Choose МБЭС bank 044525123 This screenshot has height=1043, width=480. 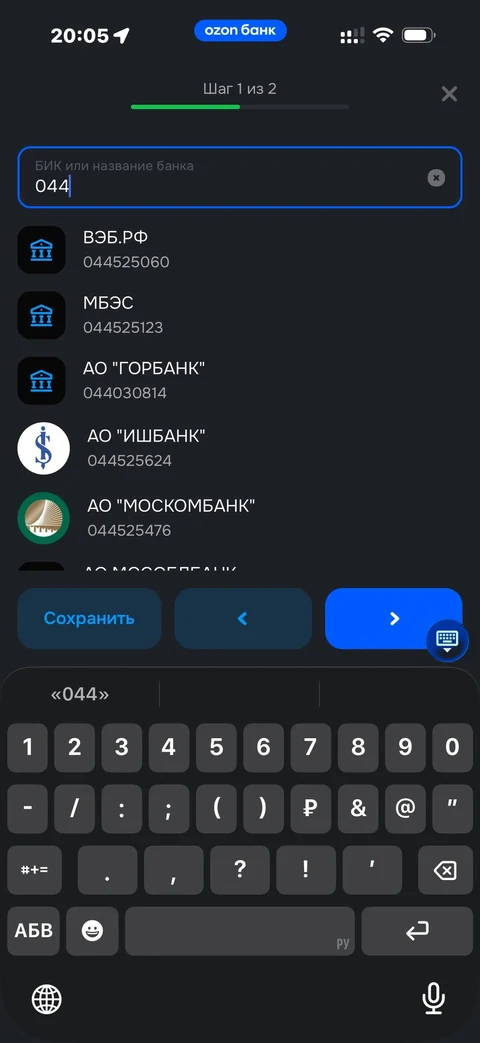pyautogui.click(x=239, y=315)
